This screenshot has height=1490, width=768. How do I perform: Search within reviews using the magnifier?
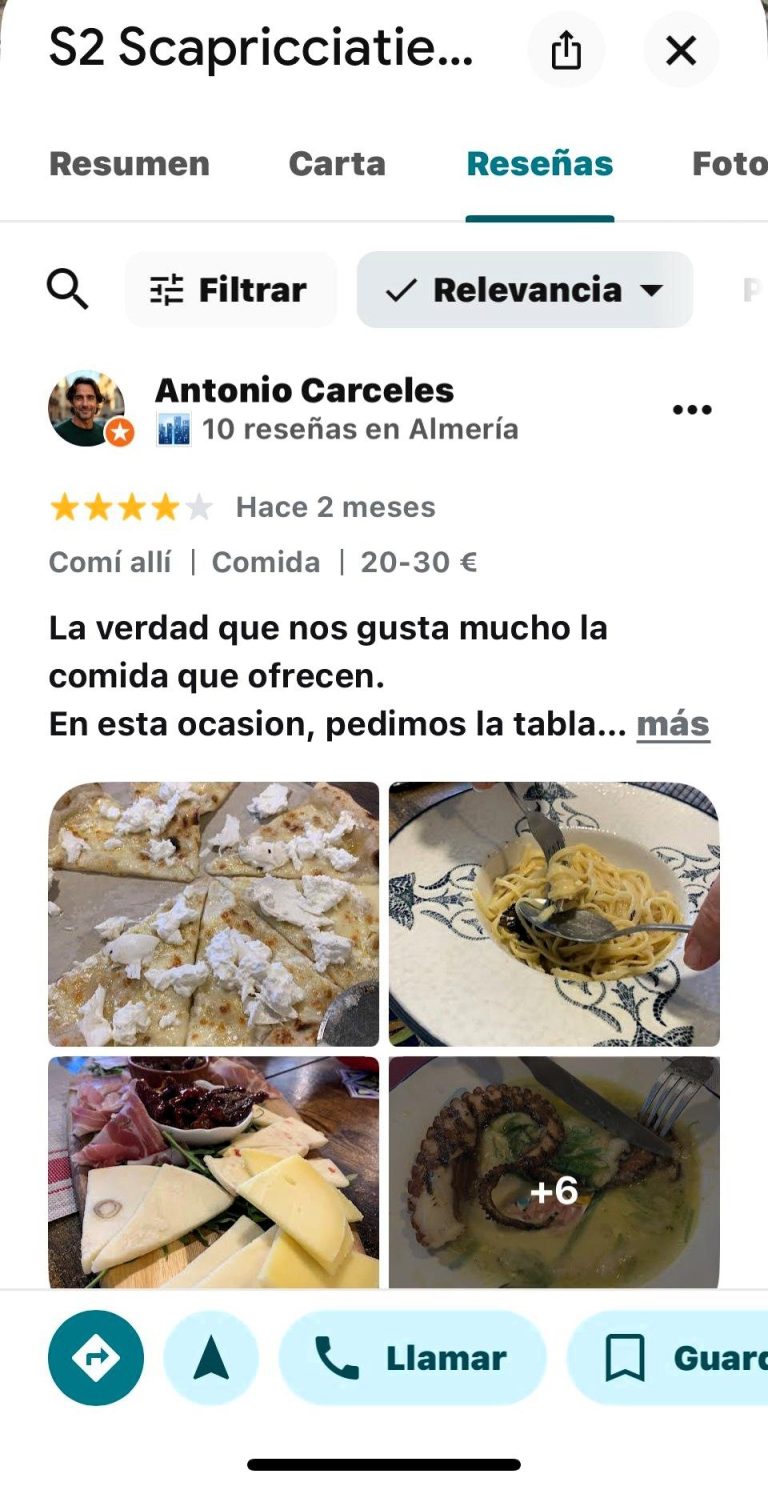tap(68, 290)
